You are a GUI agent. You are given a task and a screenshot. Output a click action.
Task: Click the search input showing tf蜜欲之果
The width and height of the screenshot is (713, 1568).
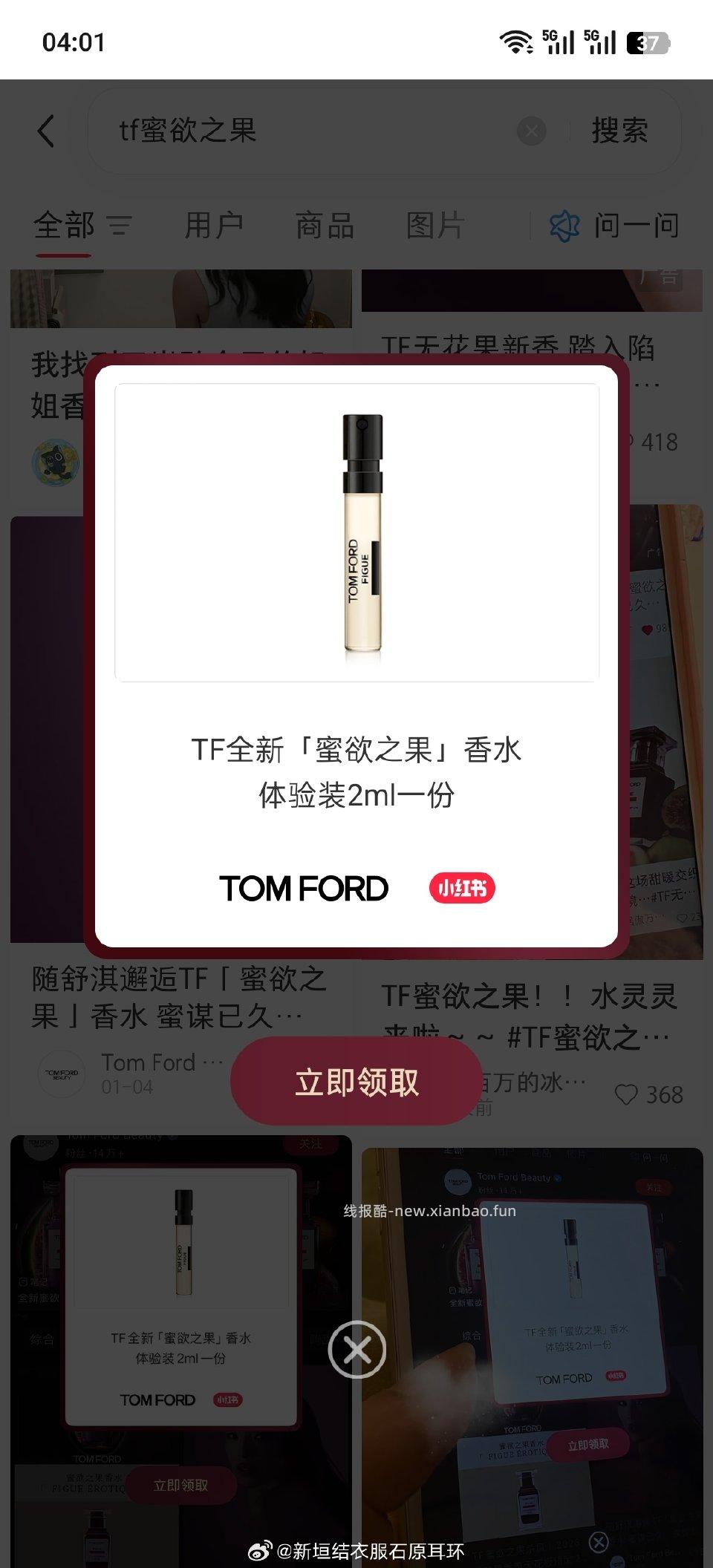(297, 130)
